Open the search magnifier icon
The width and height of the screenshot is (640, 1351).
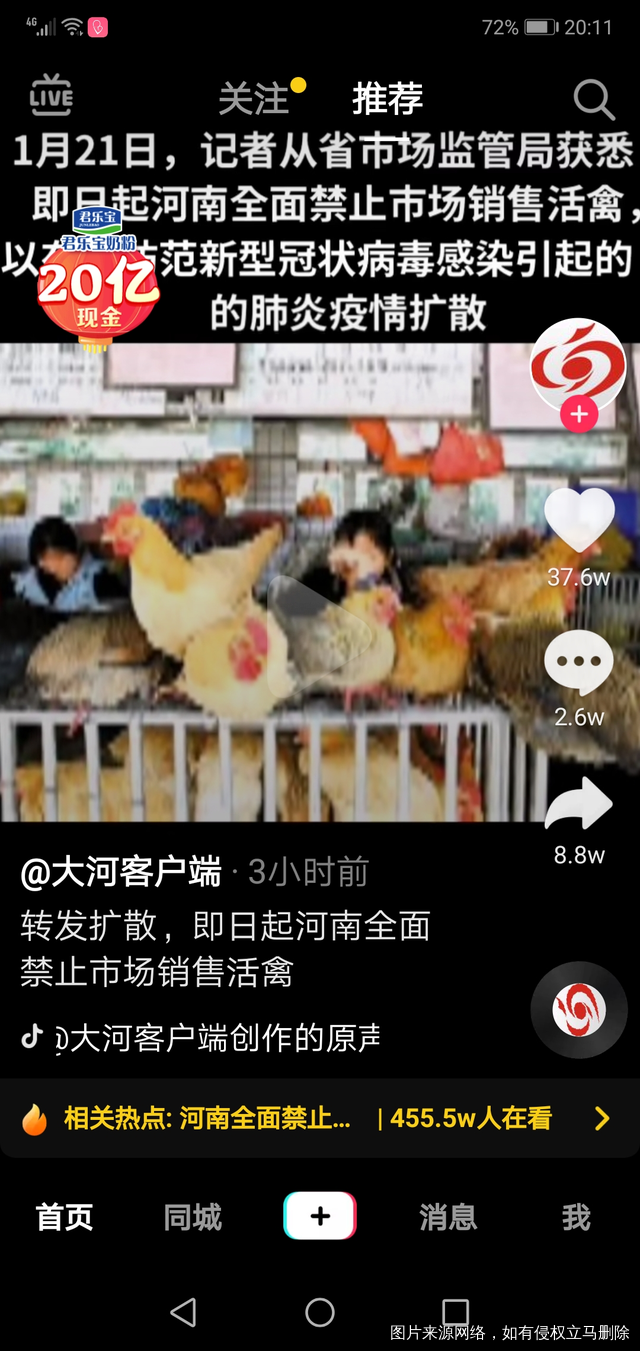pos(593,99)
